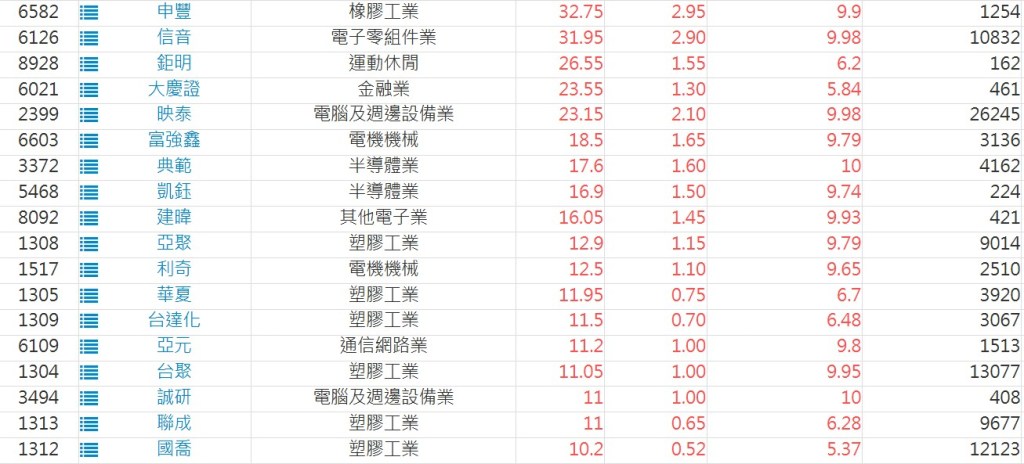The height and width of the screenshot is (464, 1024).
Task: Tap the list icon for 1308 亞聚
Action: tap(89, 243)
